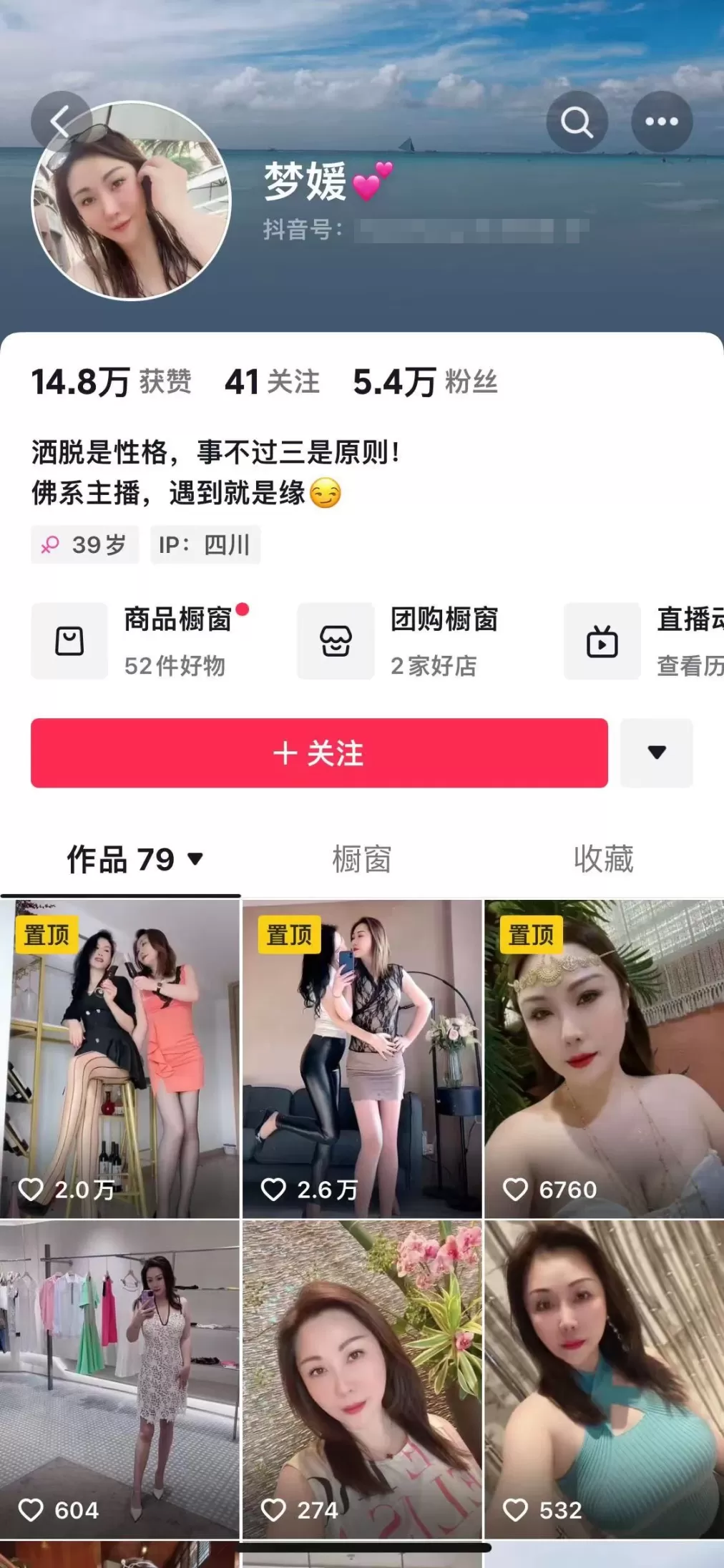Image resolution: width=724 pixels, height=1568 pixels.
Task: Open search on this profile
Action: (x=577, y=122)
